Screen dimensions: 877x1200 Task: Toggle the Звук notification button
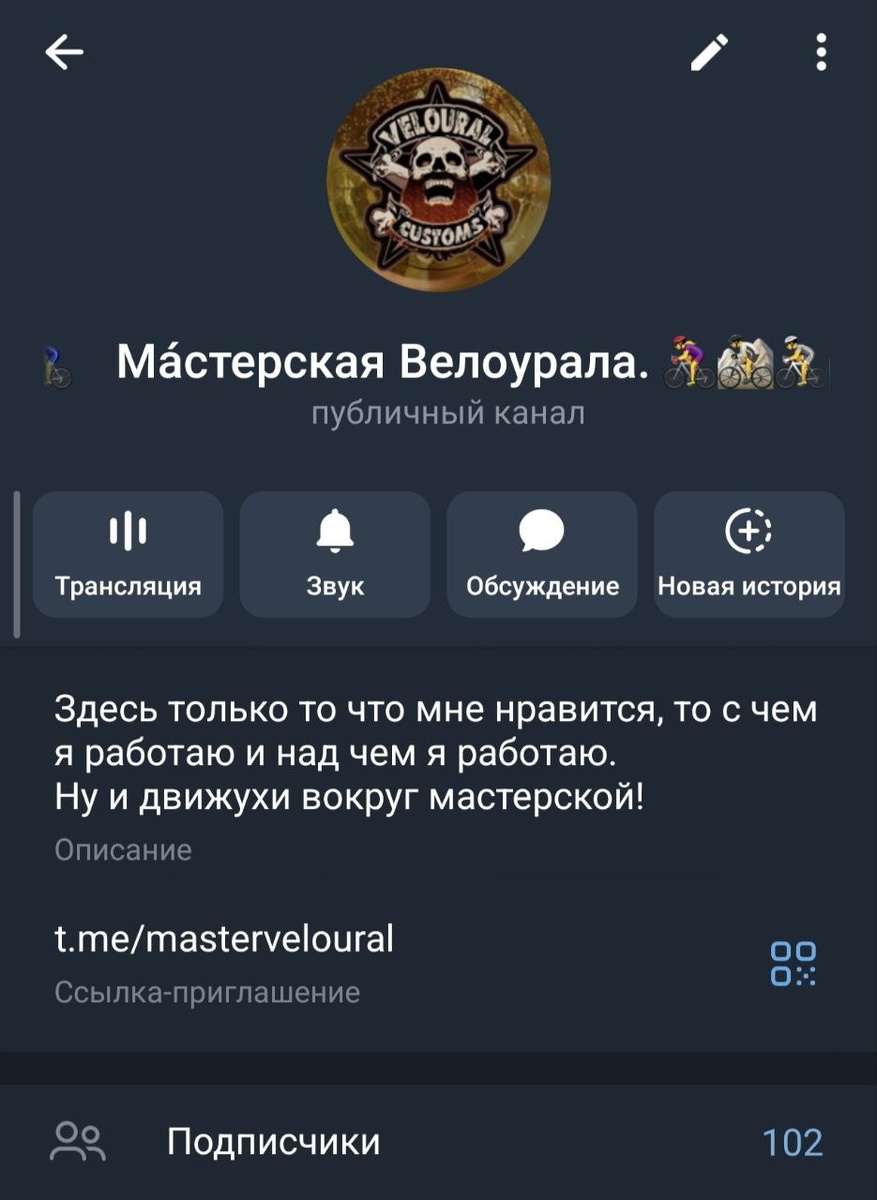pyautogui.click(x=335, y=554)
